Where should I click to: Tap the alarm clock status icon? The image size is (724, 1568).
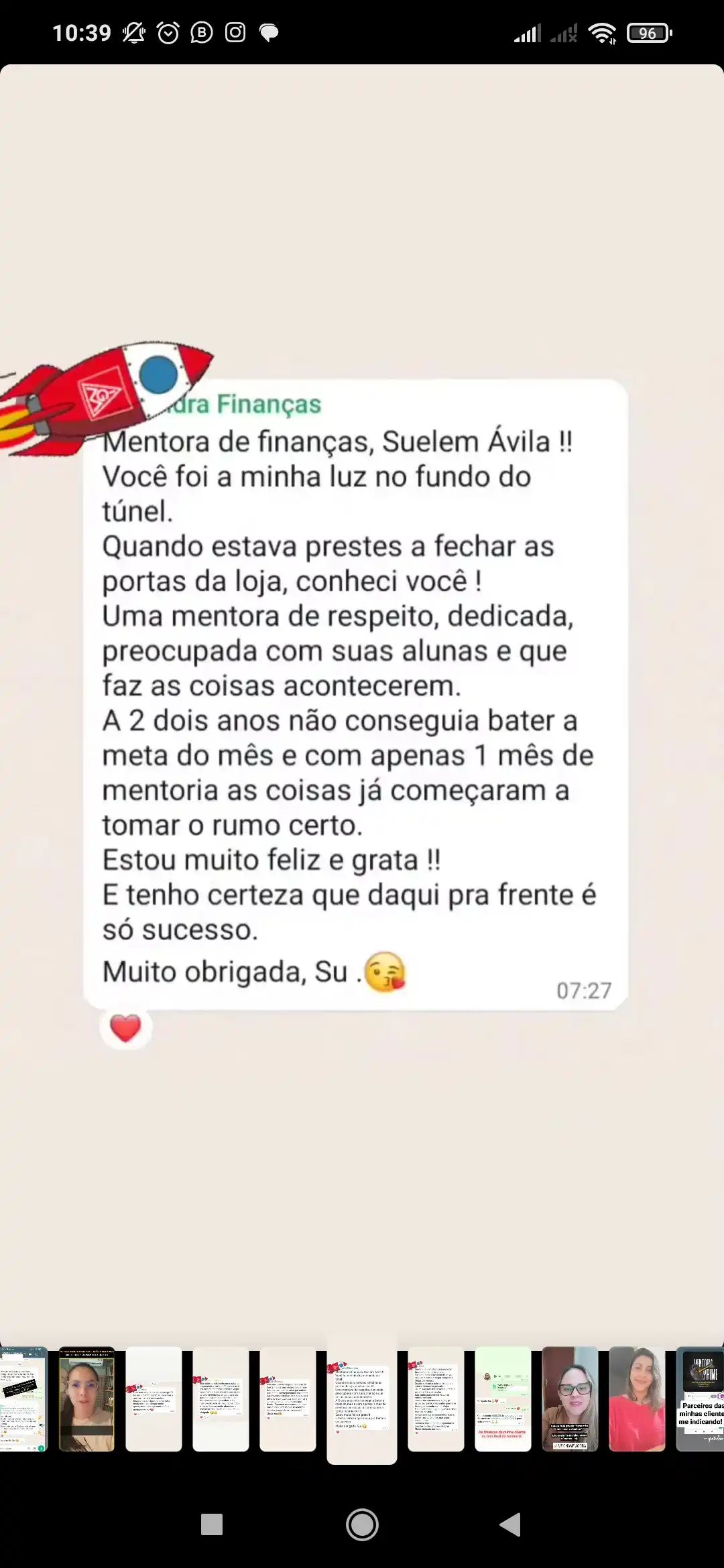coord(169,32)
